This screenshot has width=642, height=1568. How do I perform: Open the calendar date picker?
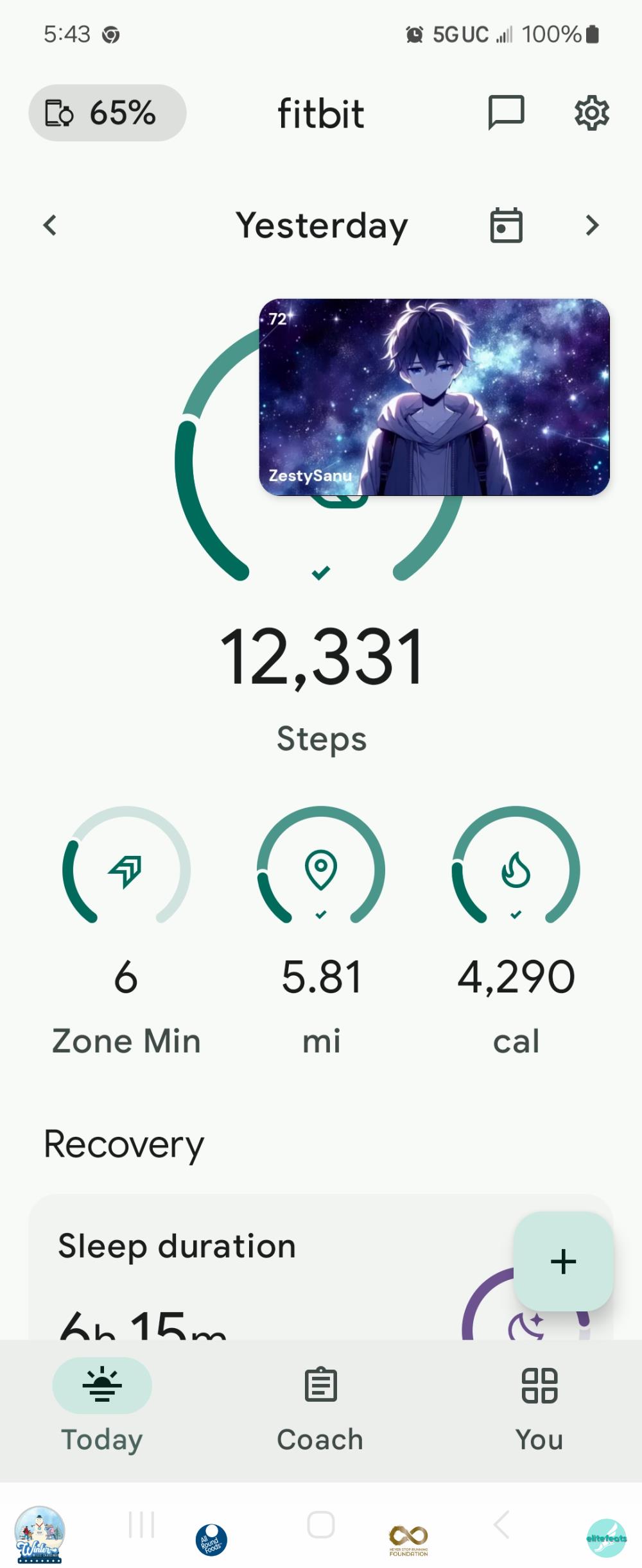click(x=506, y=225)
